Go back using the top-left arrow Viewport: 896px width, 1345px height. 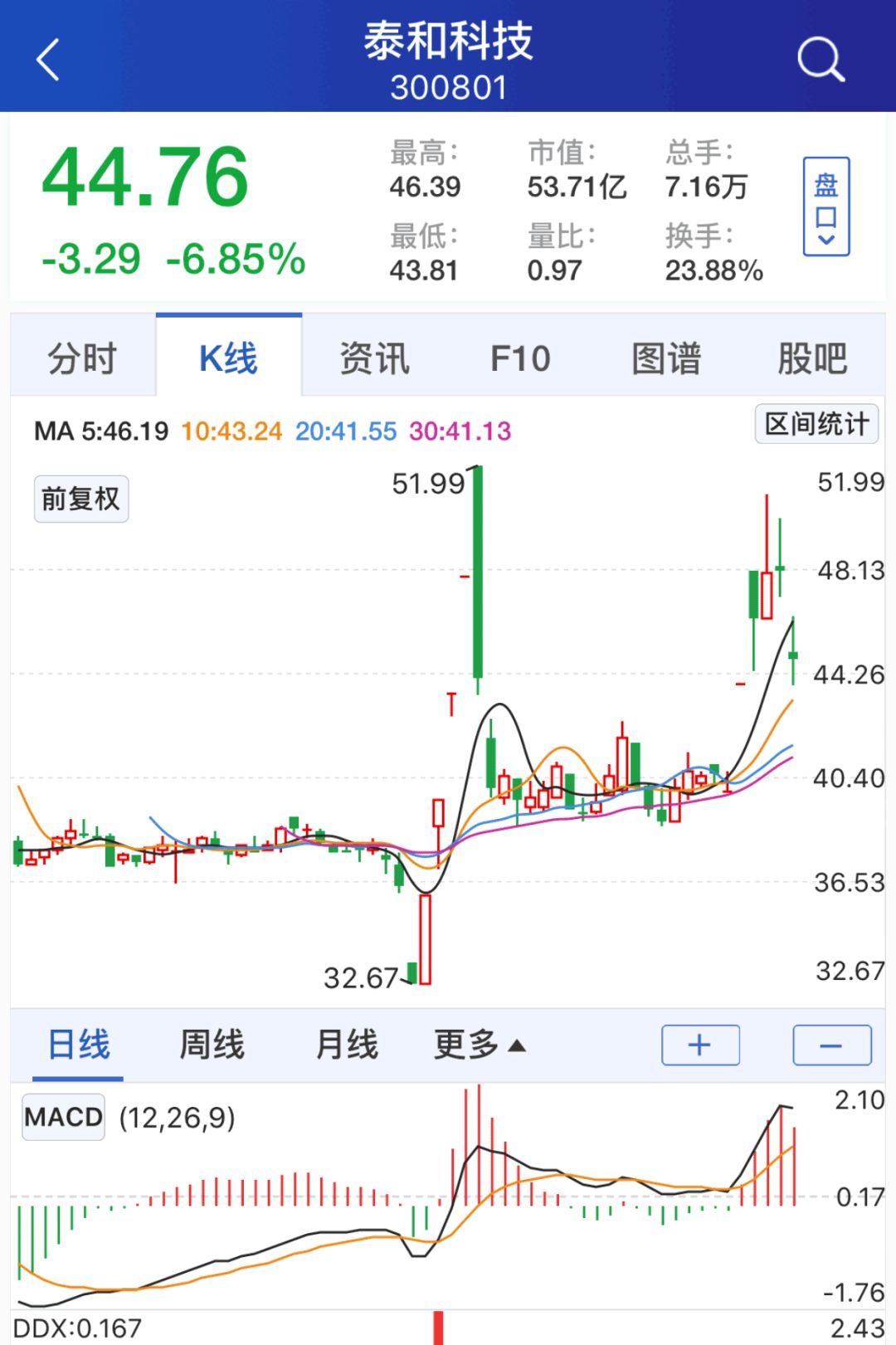[x=48, y=60]
